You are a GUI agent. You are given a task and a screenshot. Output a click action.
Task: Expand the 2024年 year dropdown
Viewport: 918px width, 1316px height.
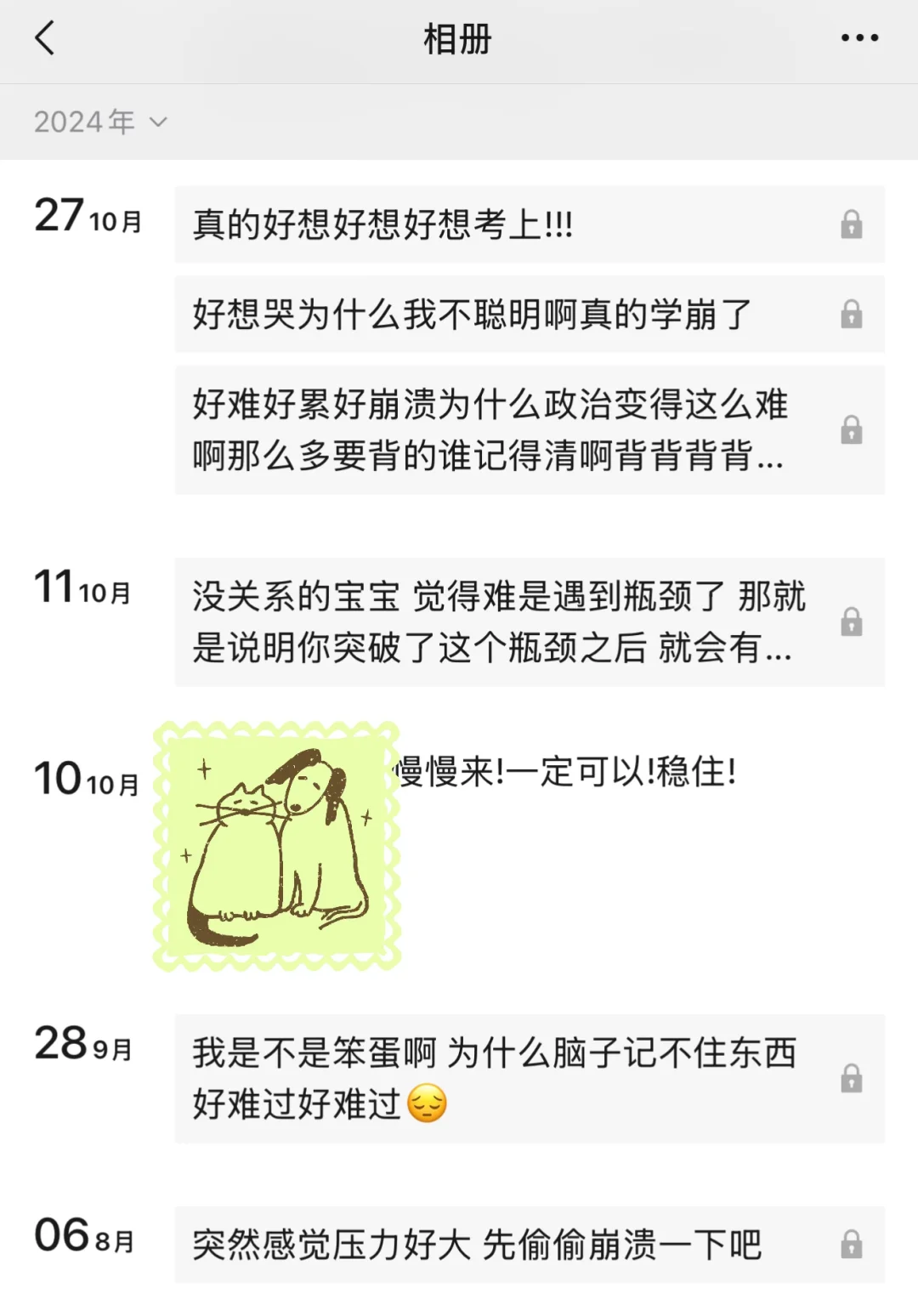tap(100, 122)
